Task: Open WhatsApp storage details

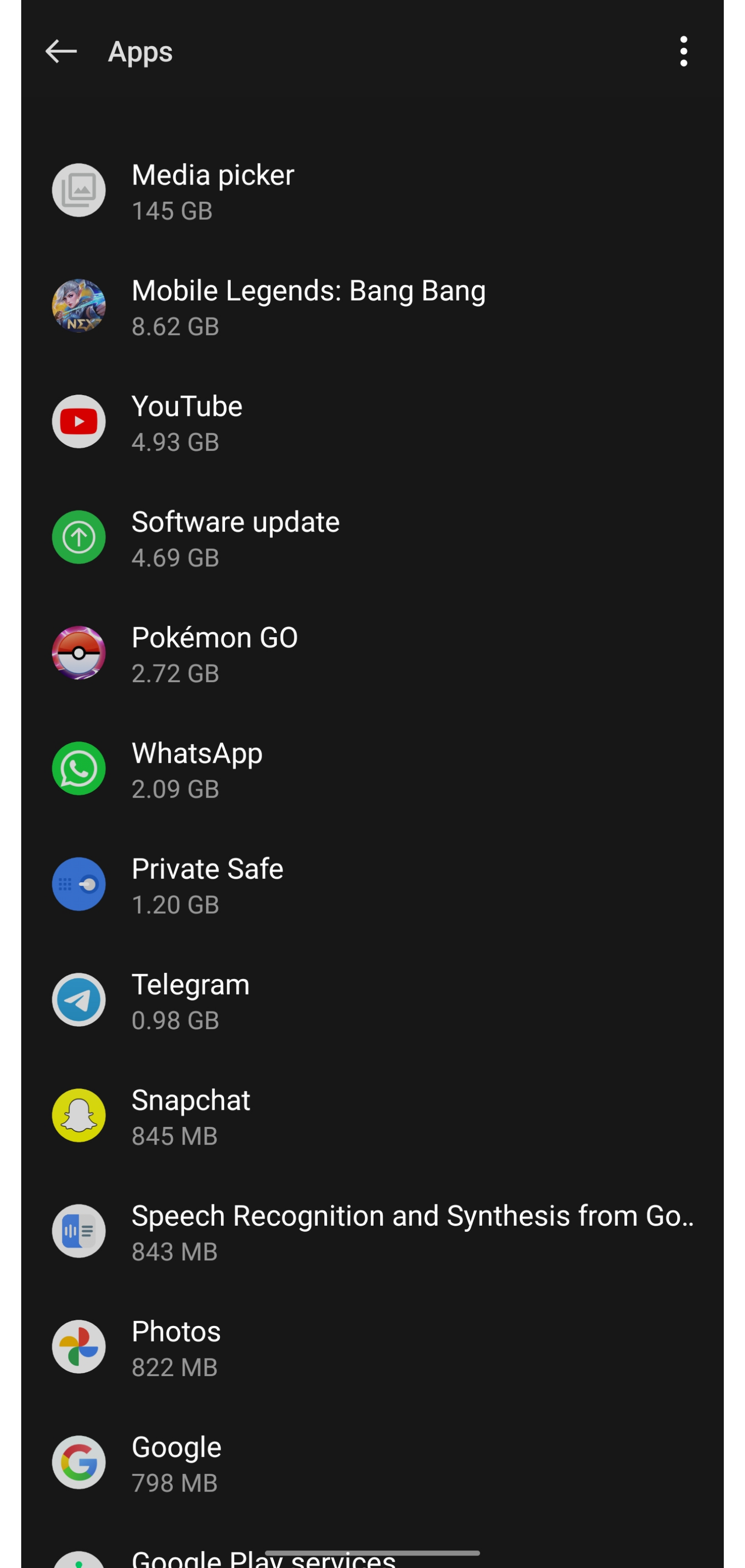Action: pyautogui.click(x=371, y=770)
